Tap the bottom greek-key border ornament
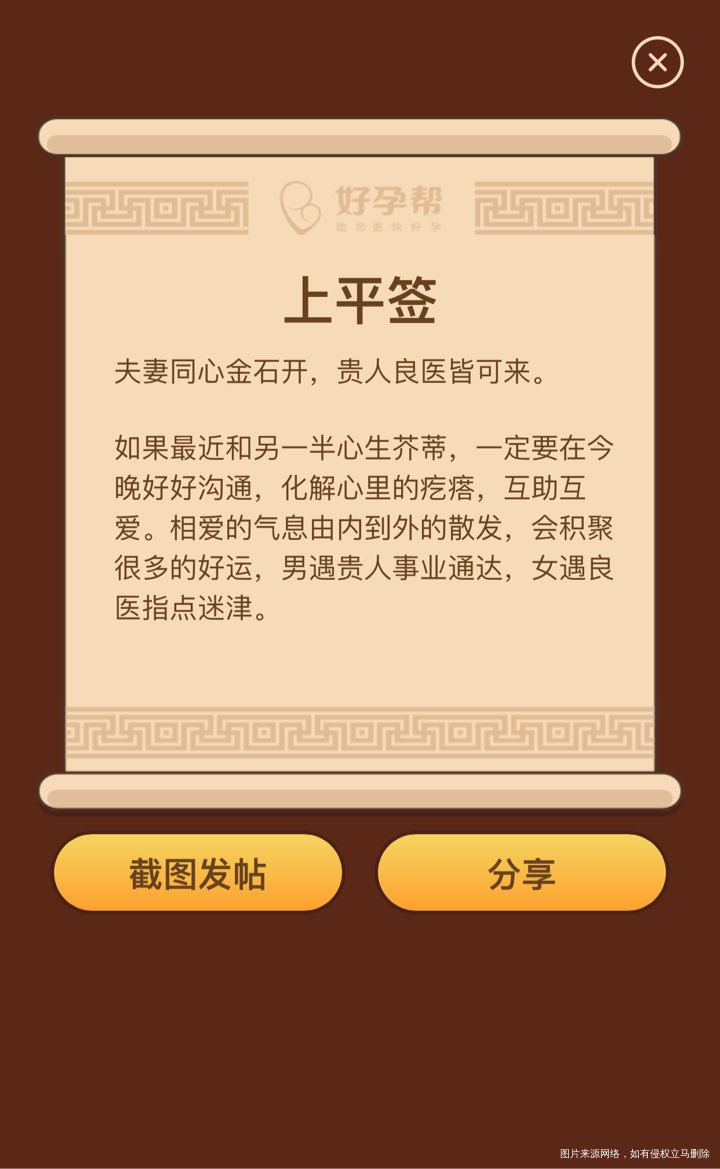This screenshot has width=720, height=1169. point(360,730)
